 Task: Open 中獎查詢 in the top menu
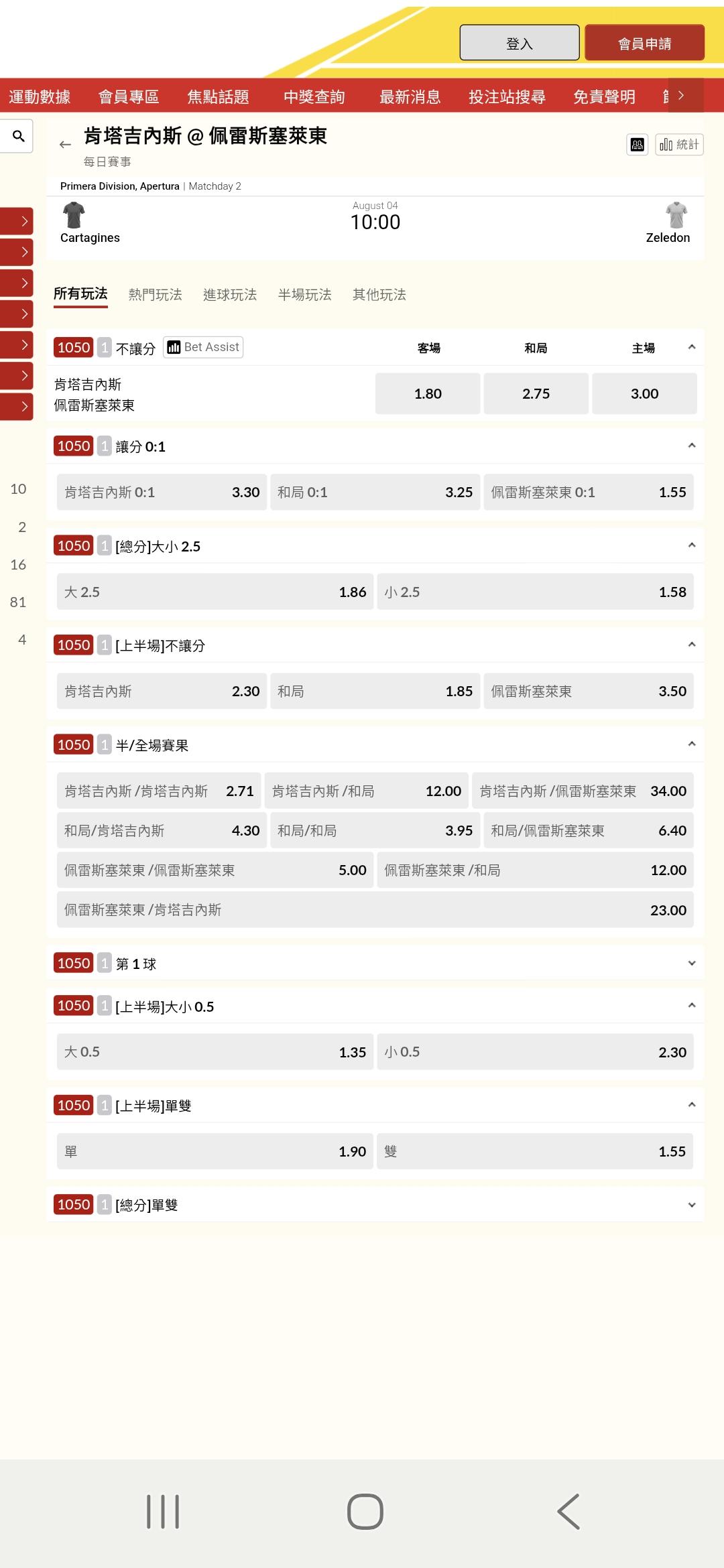tap(314, 96)
